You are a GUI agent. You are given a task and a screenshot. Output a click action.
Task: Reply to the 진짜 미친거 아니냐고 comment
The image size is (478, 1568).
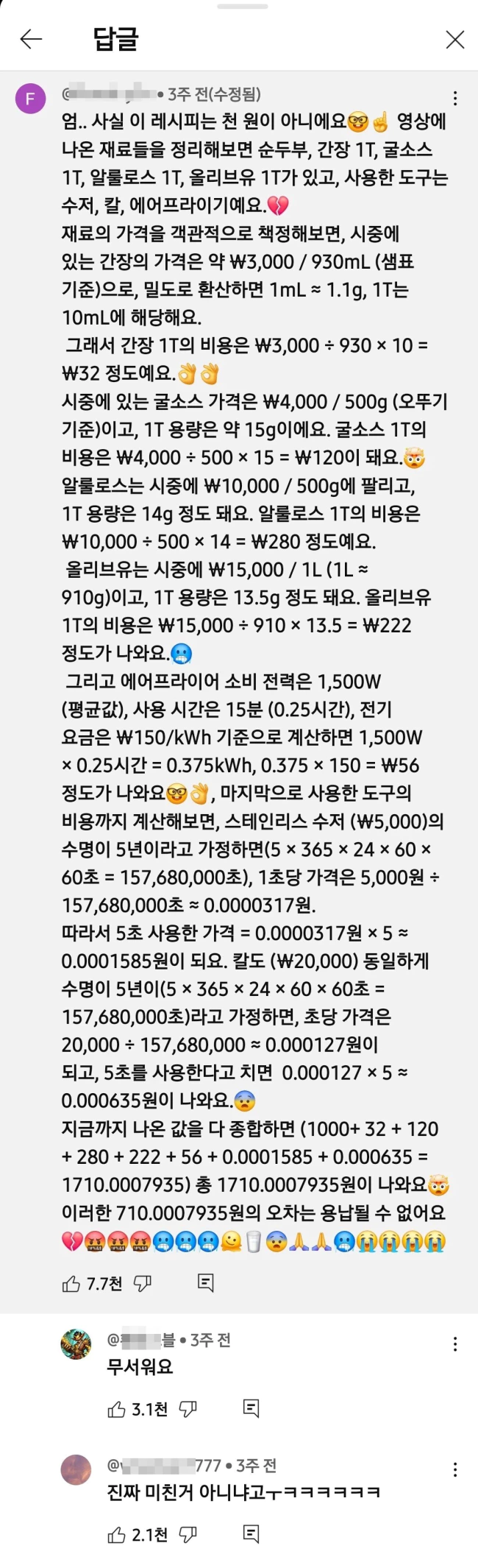coord(251,1534)
